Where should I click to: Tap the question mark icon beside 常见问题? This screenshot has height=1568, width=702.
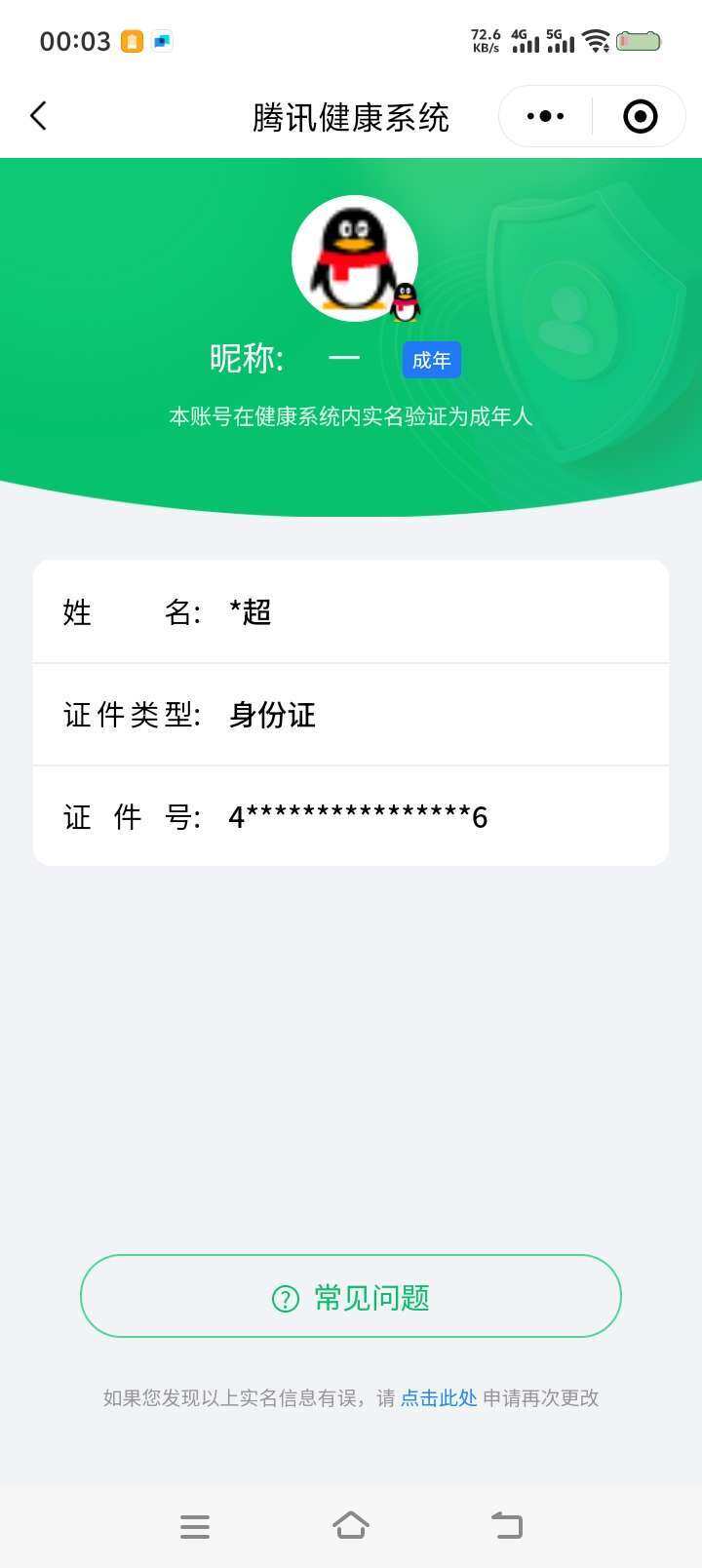pos(283,1297)
